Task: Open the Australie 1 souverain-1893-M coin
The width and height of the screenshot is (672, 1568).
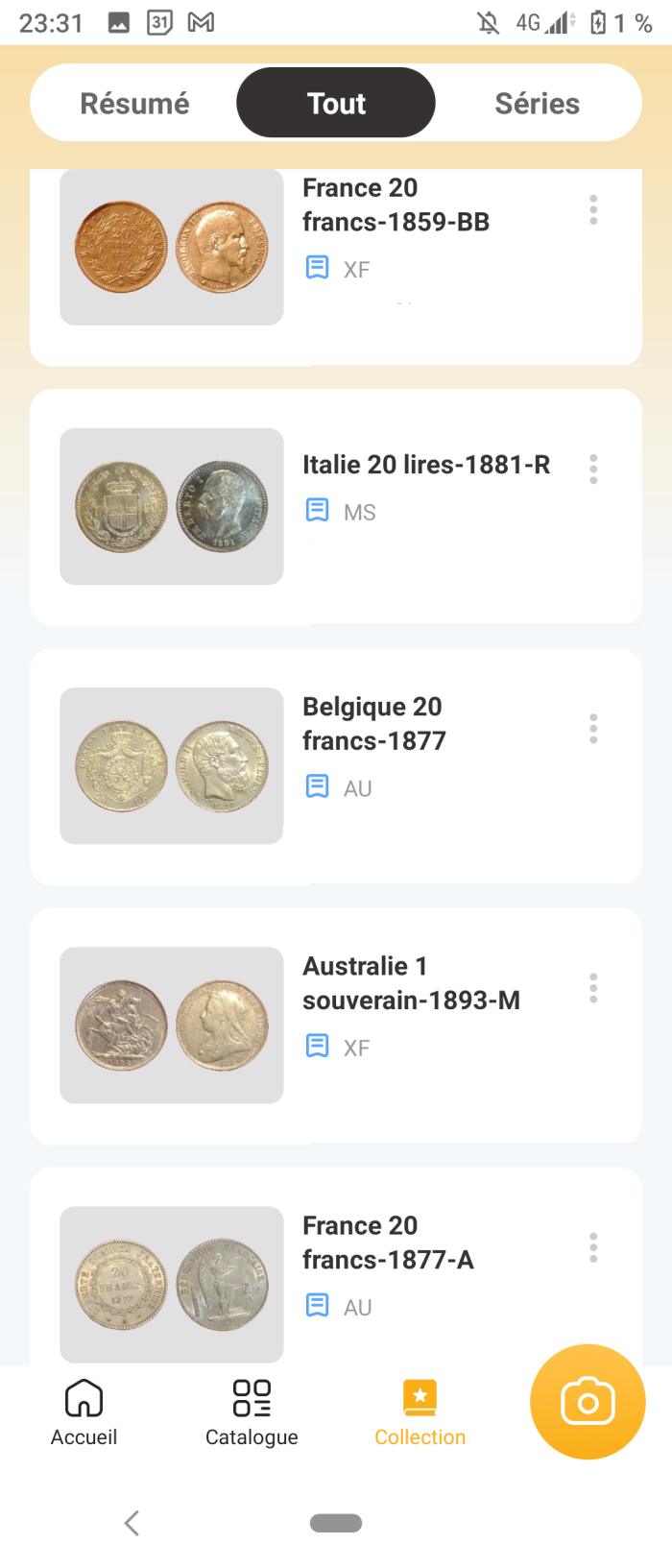Action: point(411,983)
